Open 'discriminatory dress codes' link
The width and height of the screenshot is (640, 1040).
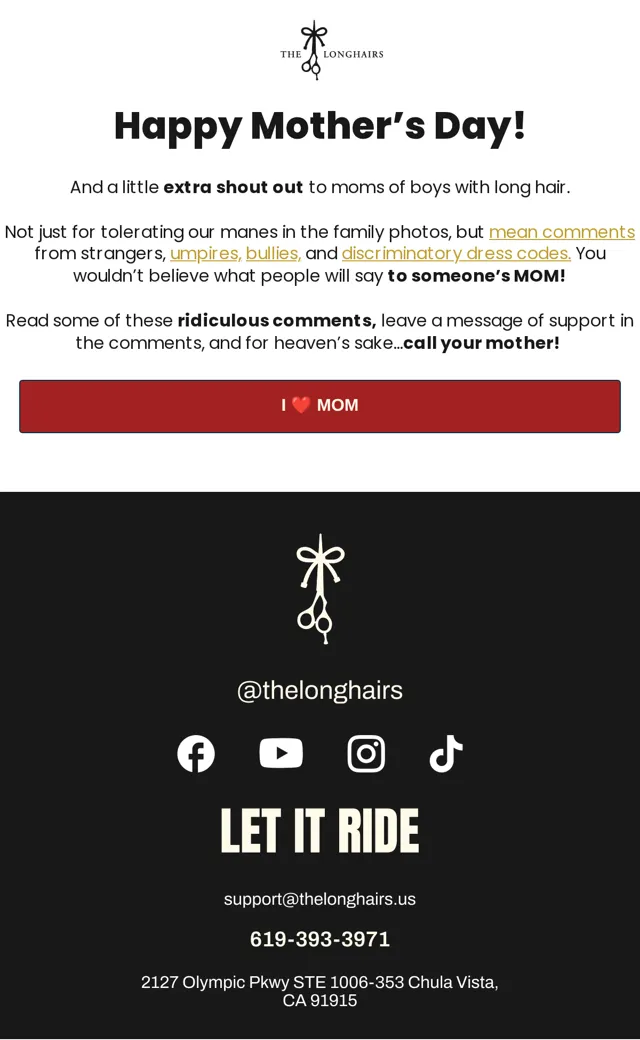pyautogui.click(x=456, y=253)
